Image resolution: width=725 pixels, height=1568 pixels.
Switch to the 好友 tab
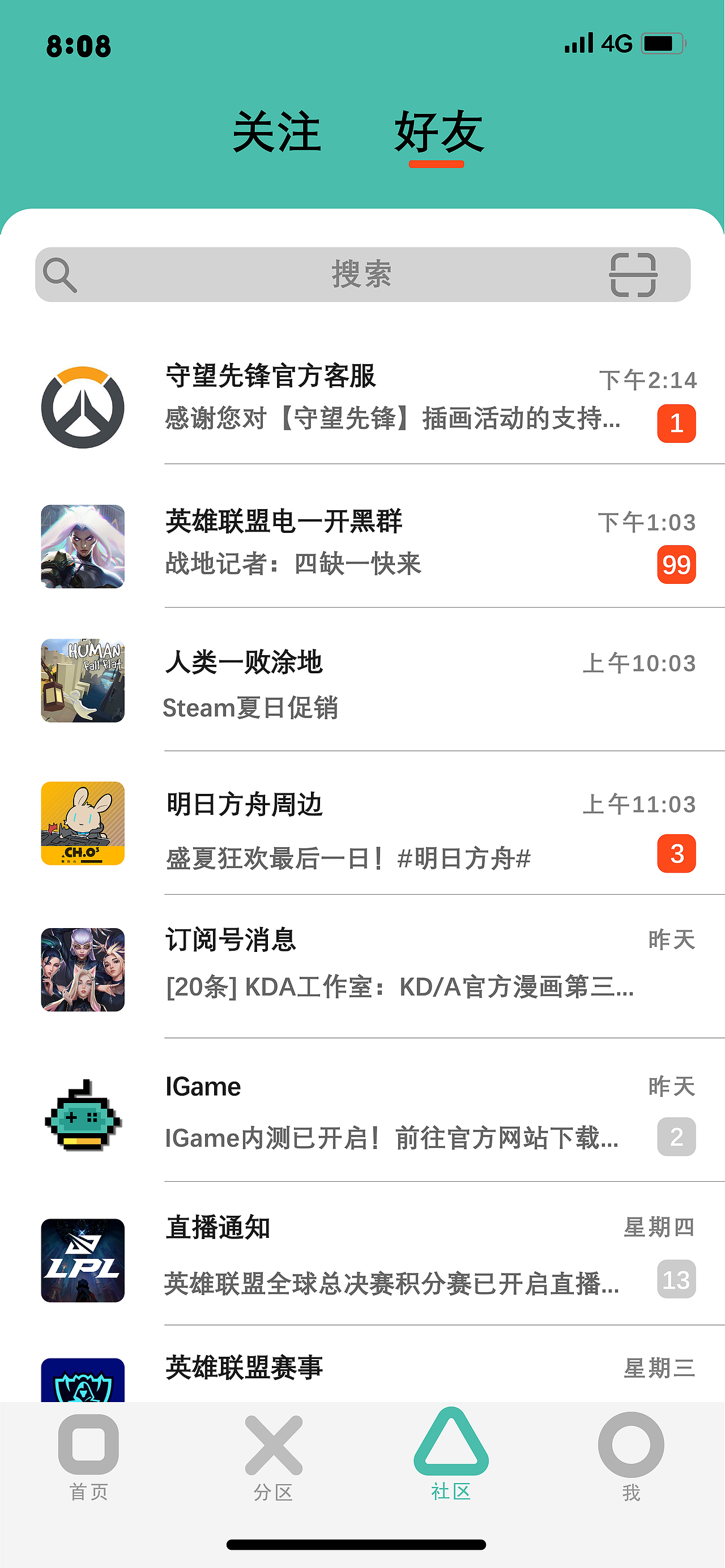click(x=440, y=133)
